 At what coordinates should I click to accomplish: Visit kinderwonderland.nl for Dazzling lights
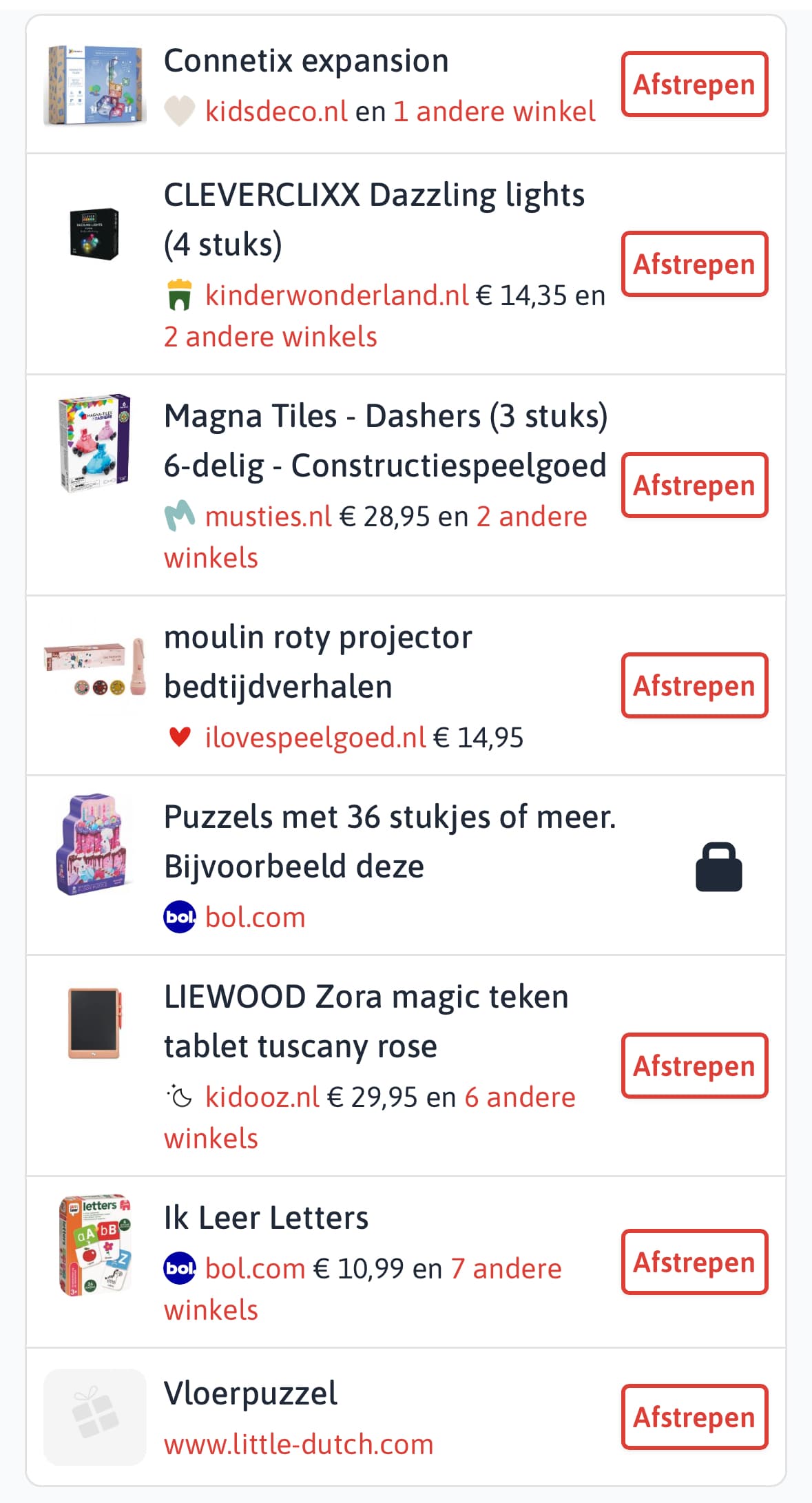pyautogui.click(x=336, y=296)
